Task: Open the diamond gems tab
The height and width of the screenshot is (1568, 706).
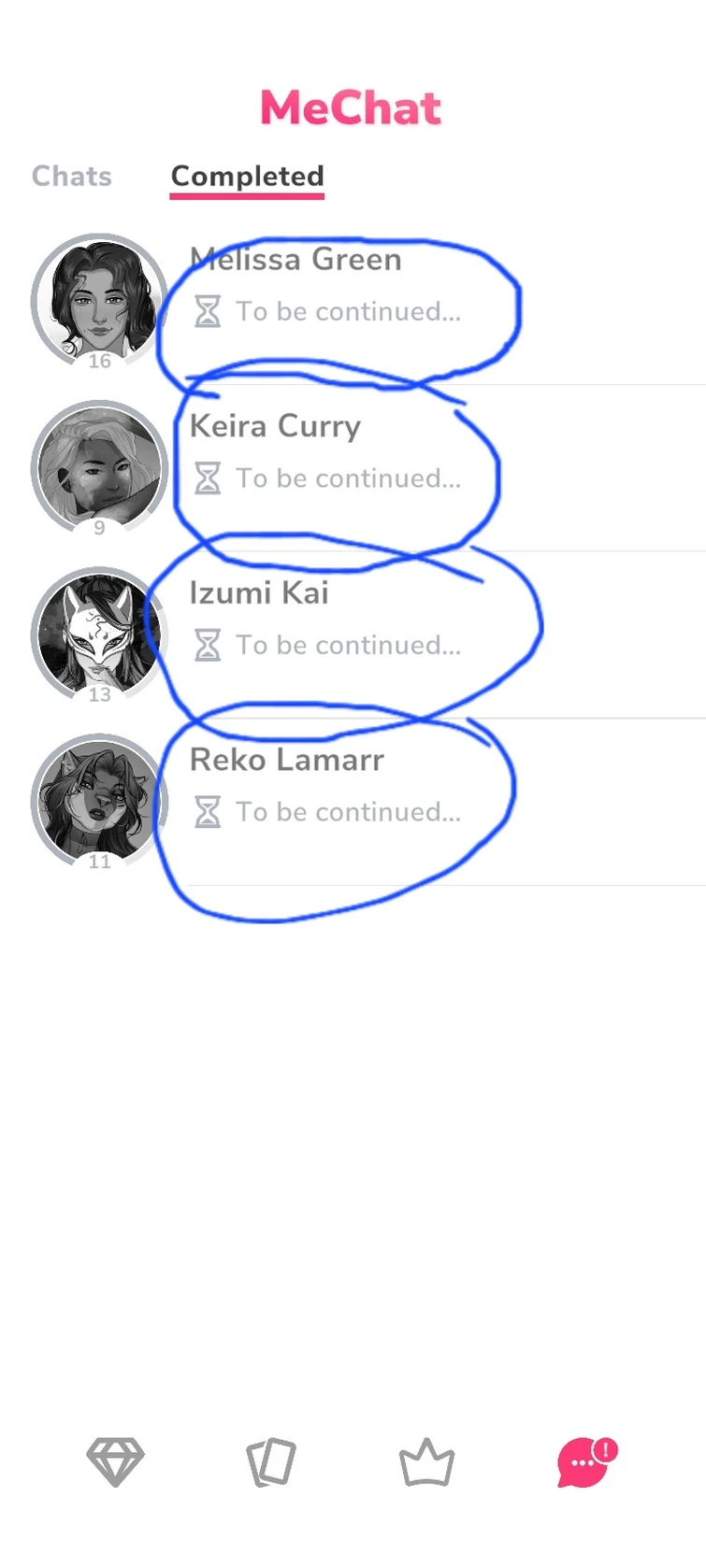Action: coord(115,1461)
